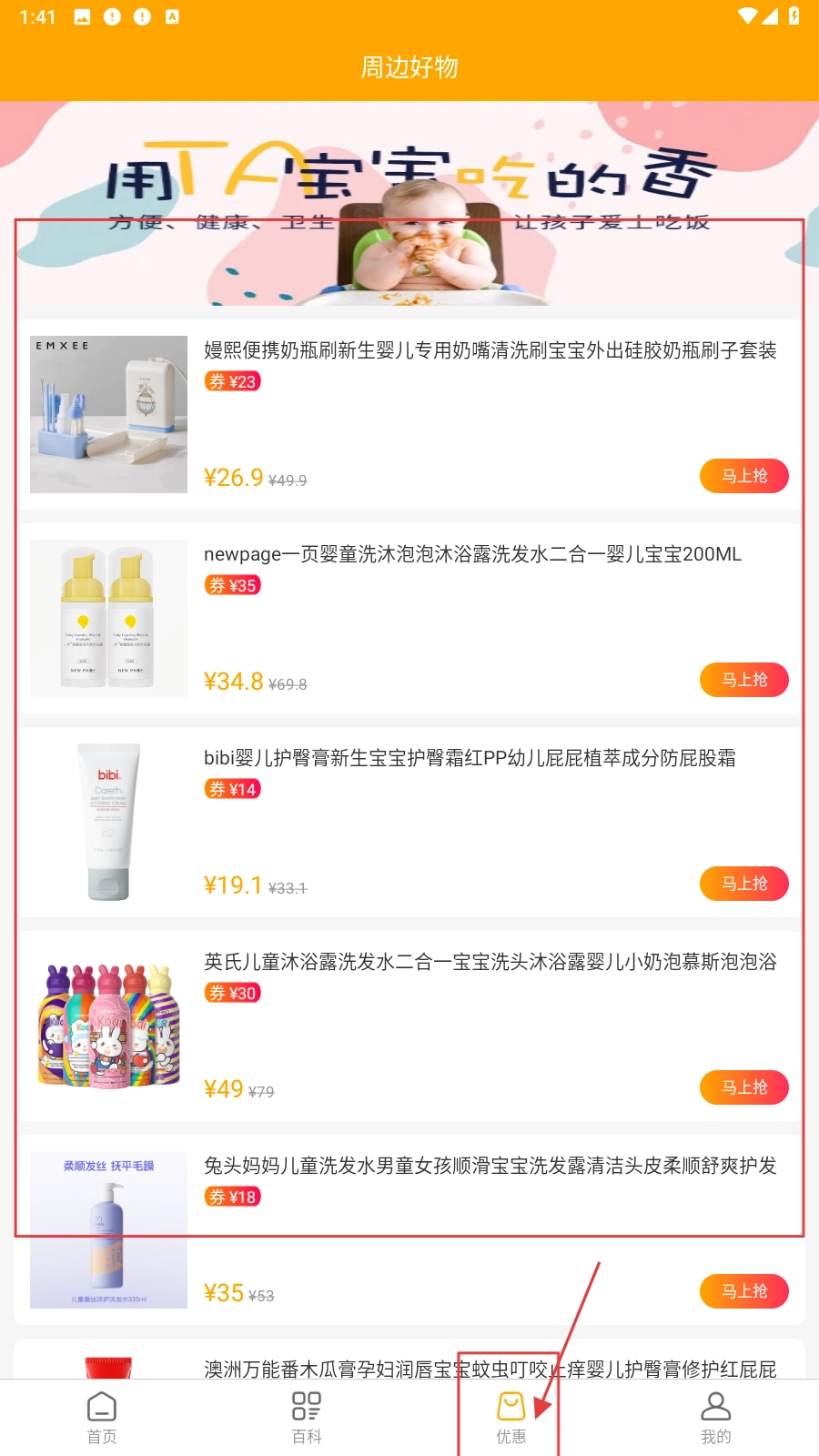Tap 马上抢 for newpage baby shampoo

[x=743, y=680]
